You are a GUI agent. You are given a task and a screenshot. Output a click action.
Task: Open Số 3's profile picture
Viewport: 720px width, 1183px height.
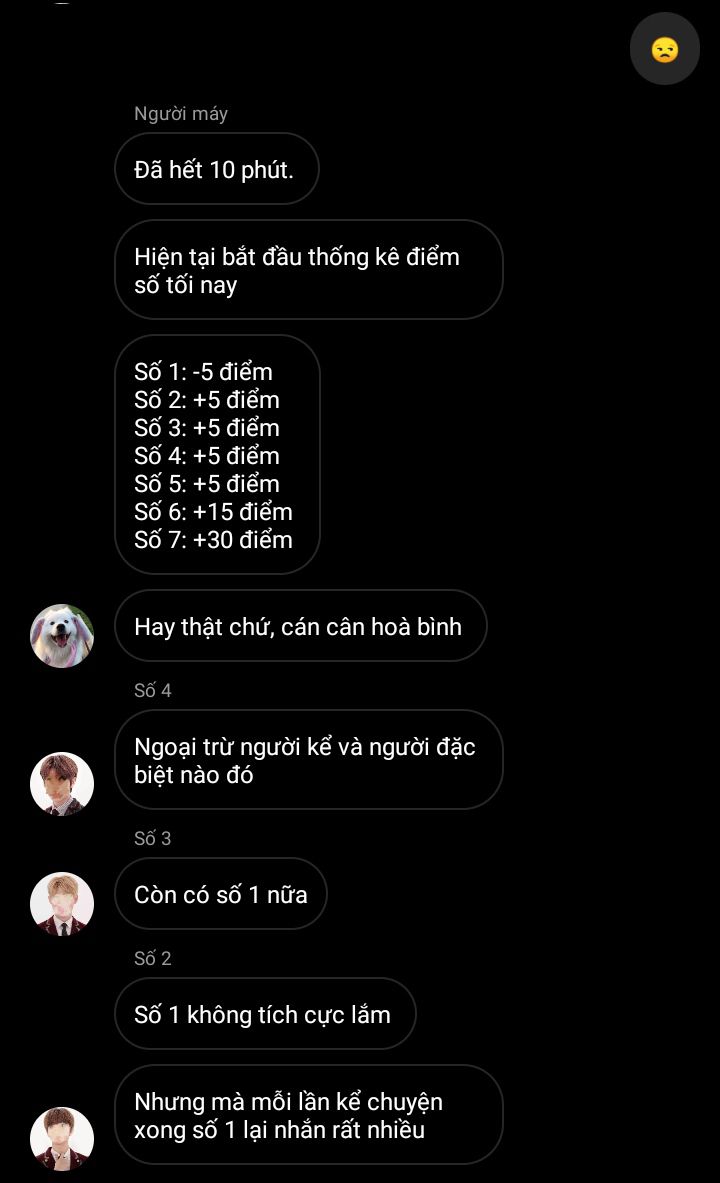62,903
